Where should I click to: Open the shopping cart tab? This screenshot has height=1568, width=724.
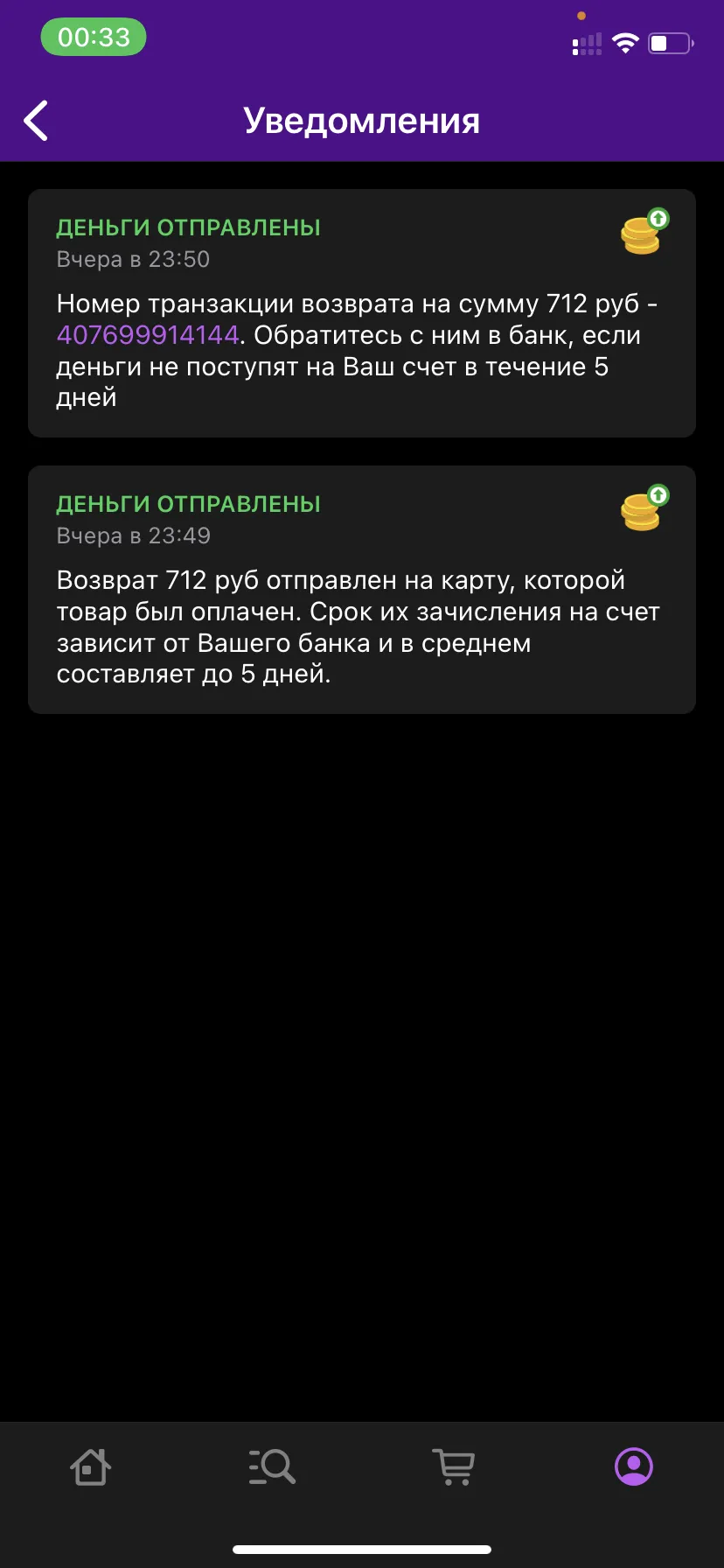click(x=453, y=1466)
